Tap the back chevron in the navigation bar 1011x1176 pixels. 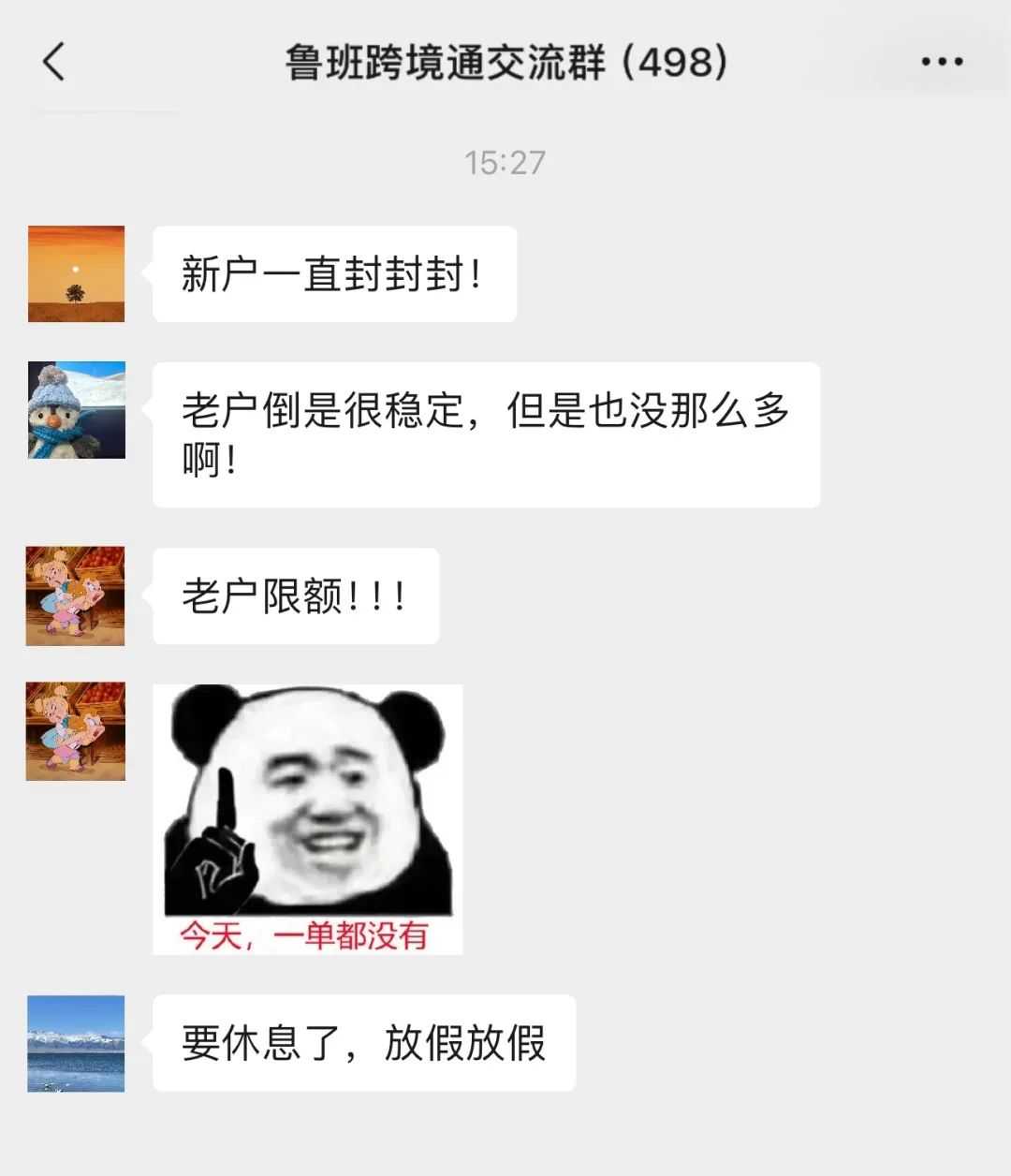(53, 62)
